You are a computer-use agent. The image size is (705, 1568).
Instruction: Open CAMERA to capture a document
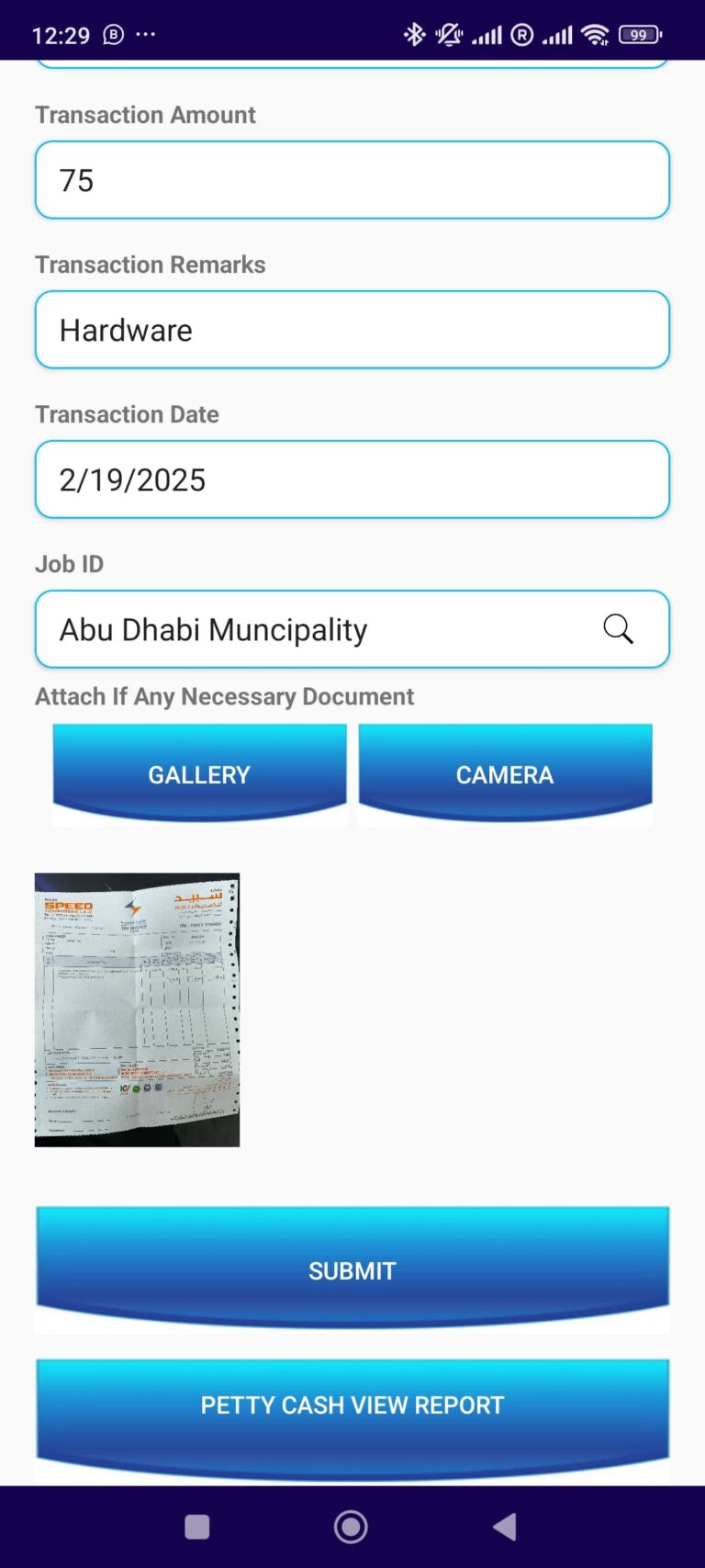coord(504,774)
